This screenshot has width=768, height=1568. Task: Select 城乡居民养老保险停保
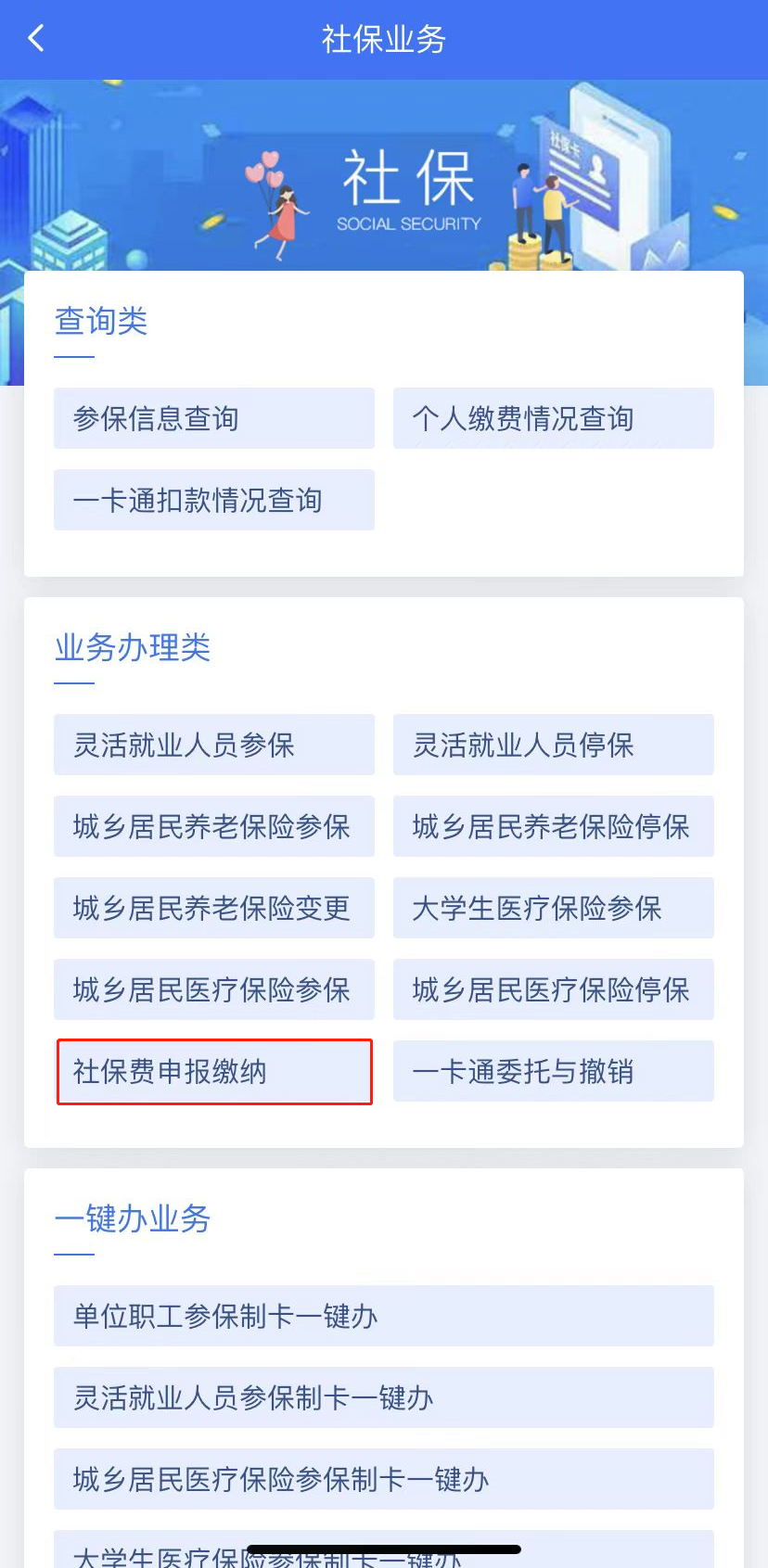553,826
